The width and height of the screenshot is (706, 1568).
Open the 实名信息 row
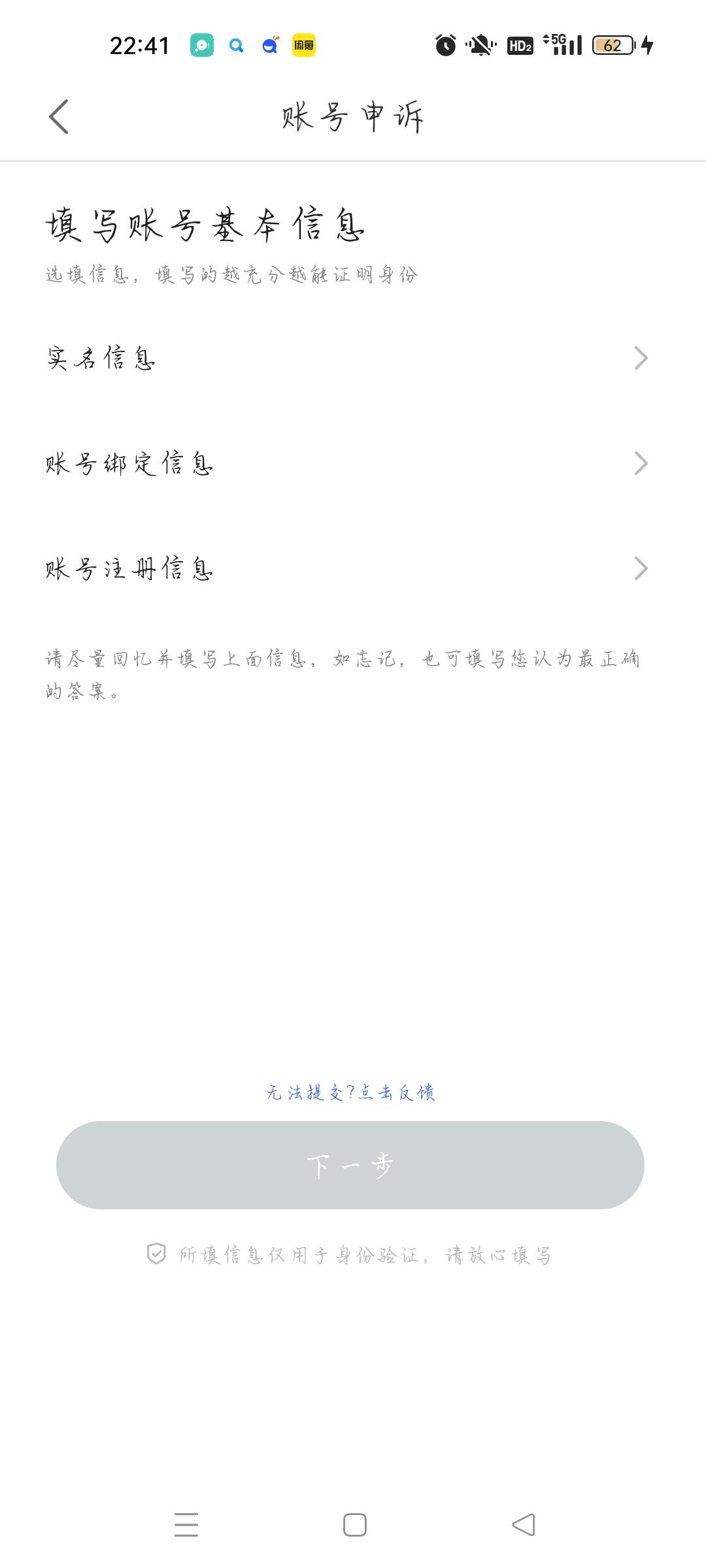(346, 358)
